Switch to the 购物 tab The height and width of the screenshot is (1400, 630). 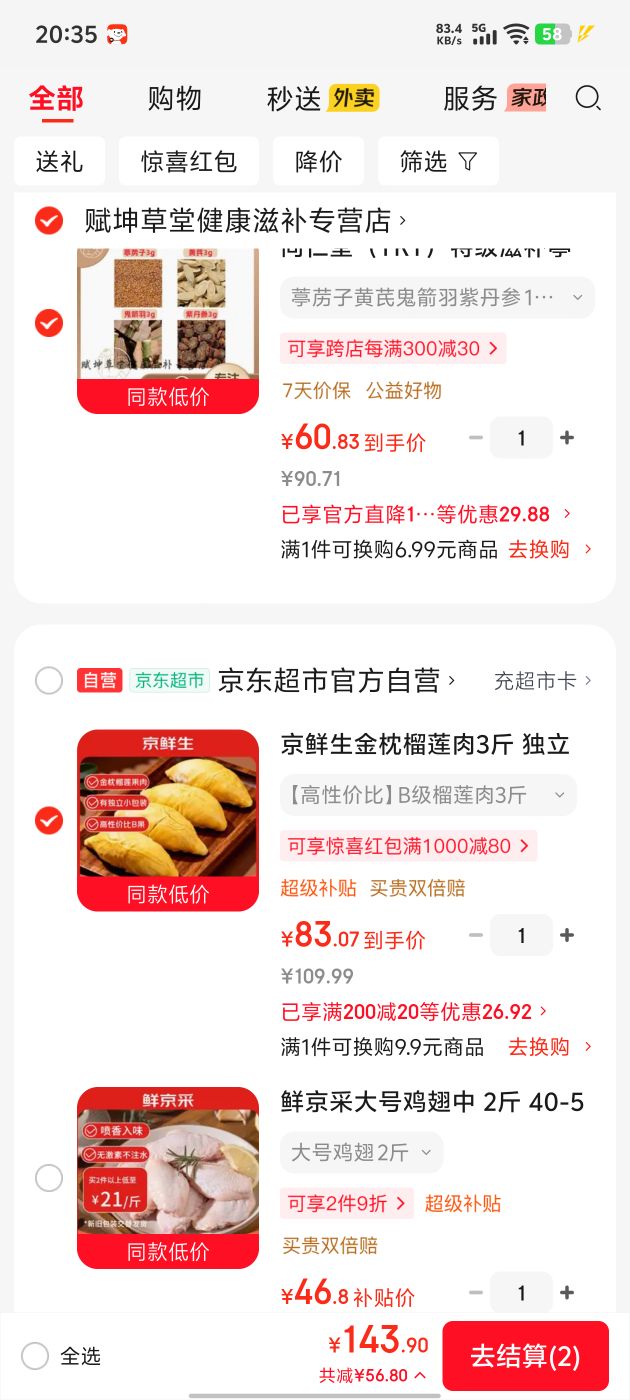tap(175, 98)
